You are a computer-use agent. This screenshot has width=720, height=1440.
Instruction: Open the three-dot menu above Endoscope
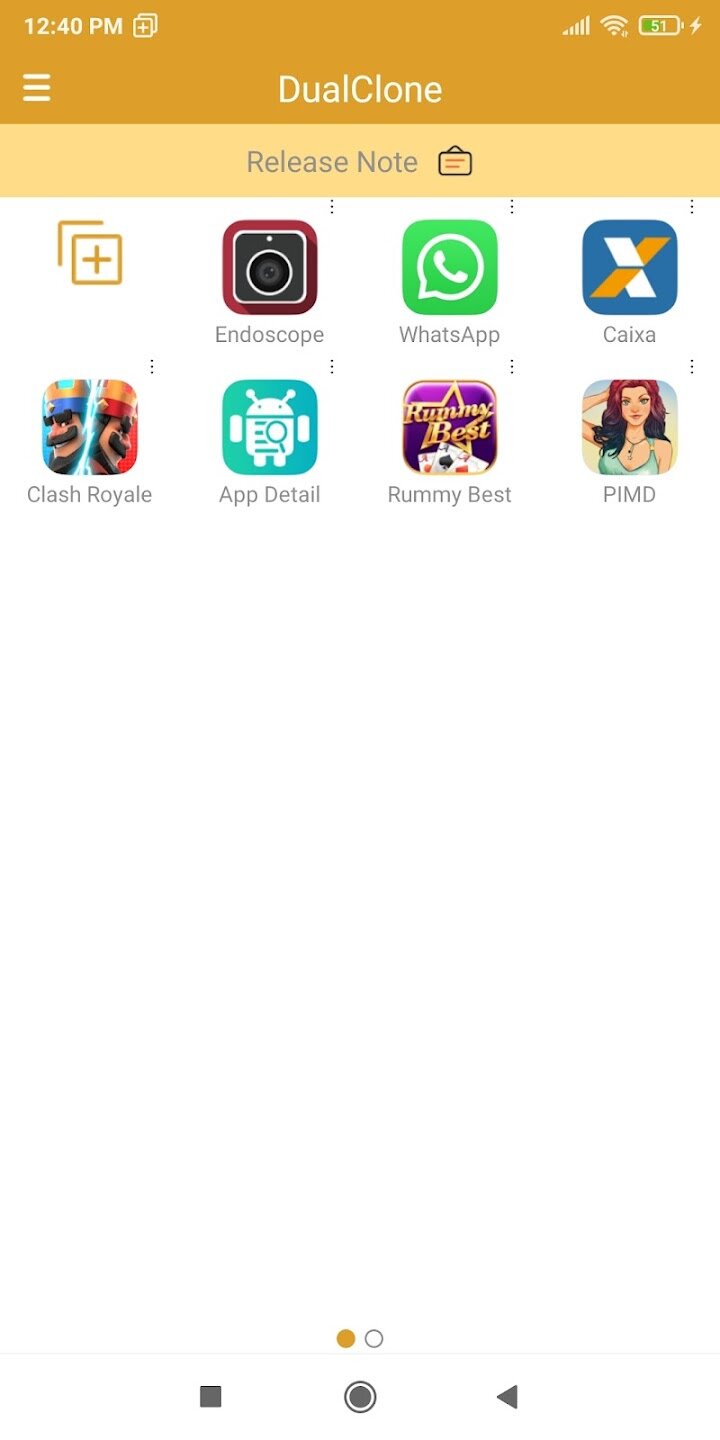point(332,207)
